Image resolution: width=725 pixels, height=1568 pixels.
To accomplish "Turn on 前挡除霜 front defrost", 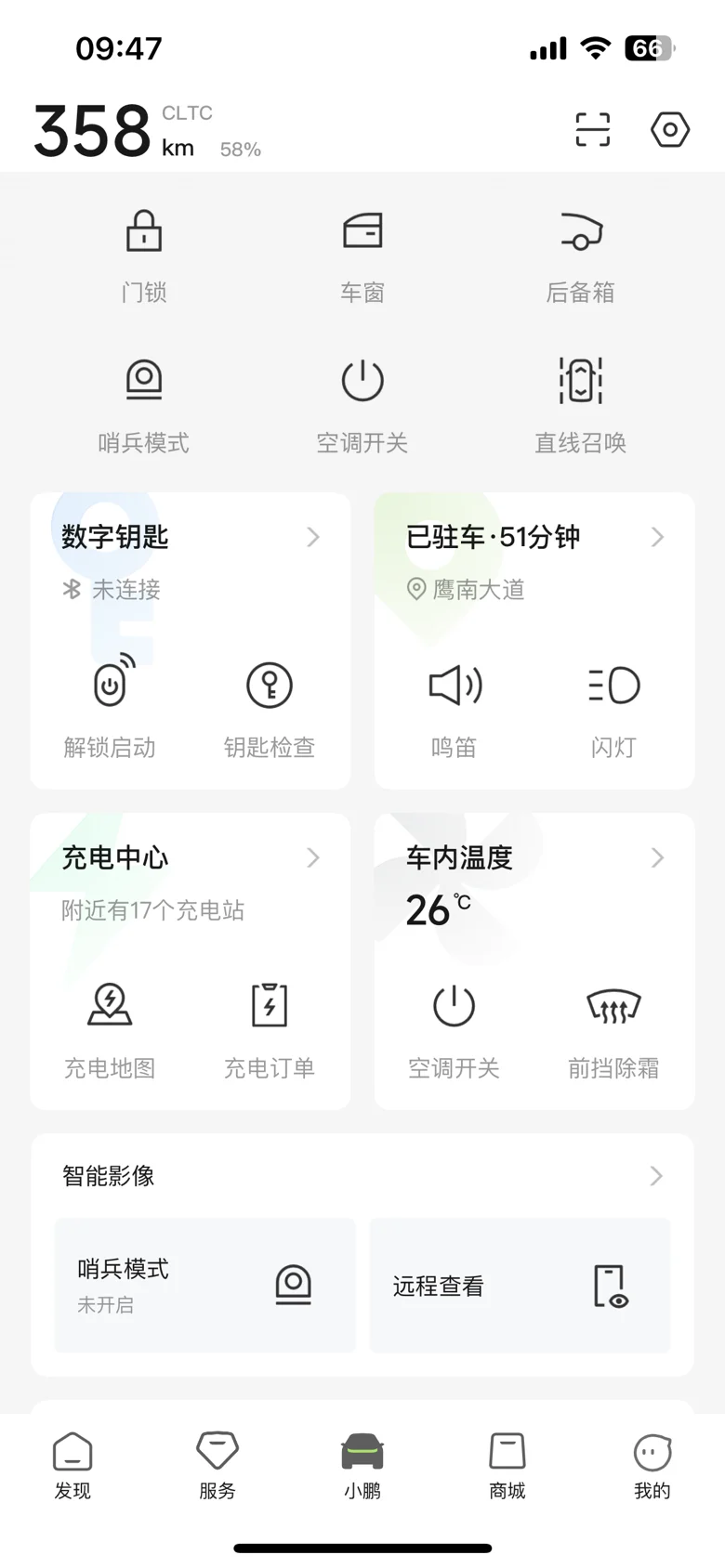I will click(x=613, y=1028).
